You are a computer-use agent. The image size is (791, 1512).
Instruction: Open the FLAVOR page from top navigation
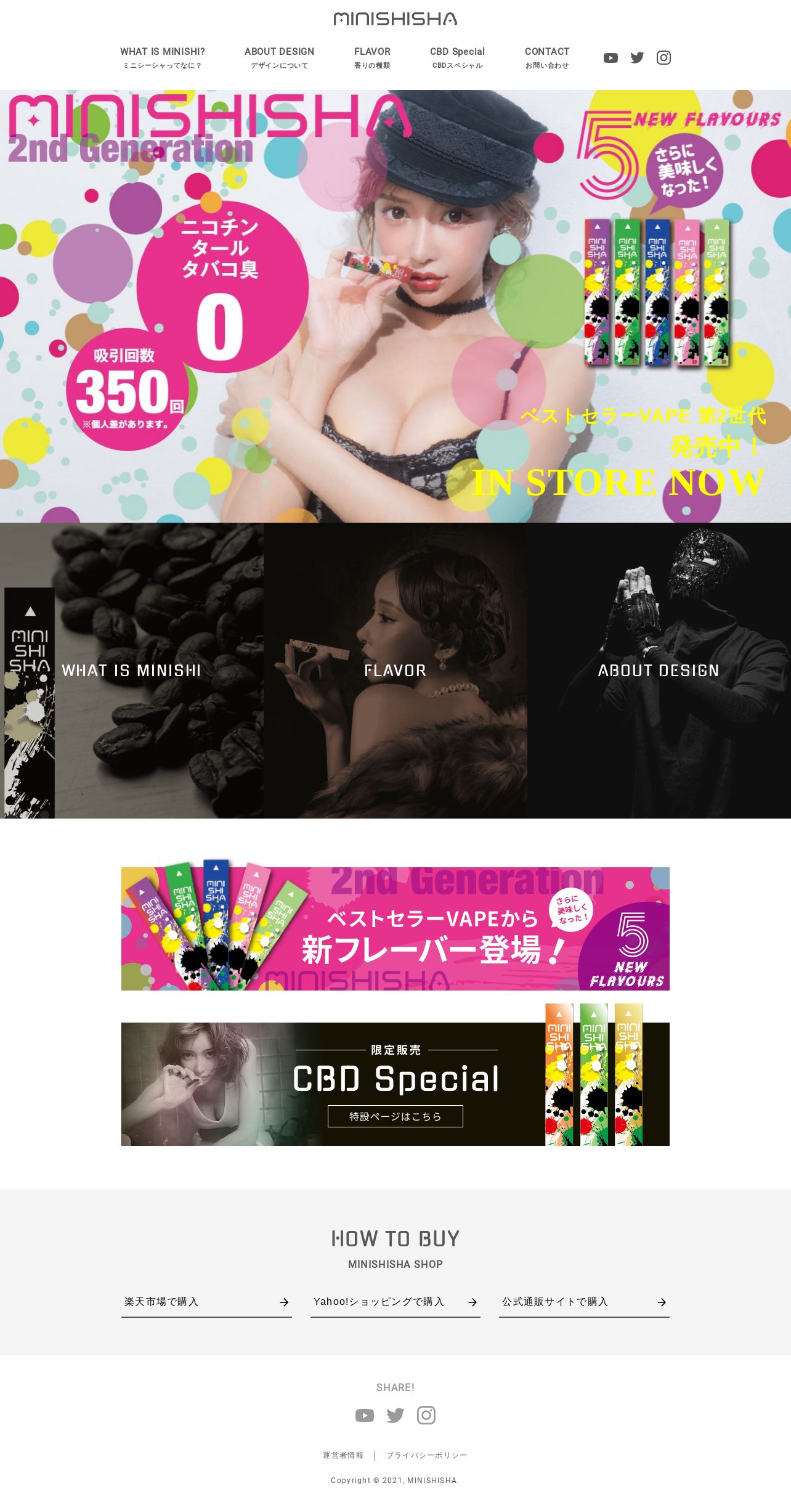coord(372,57)
